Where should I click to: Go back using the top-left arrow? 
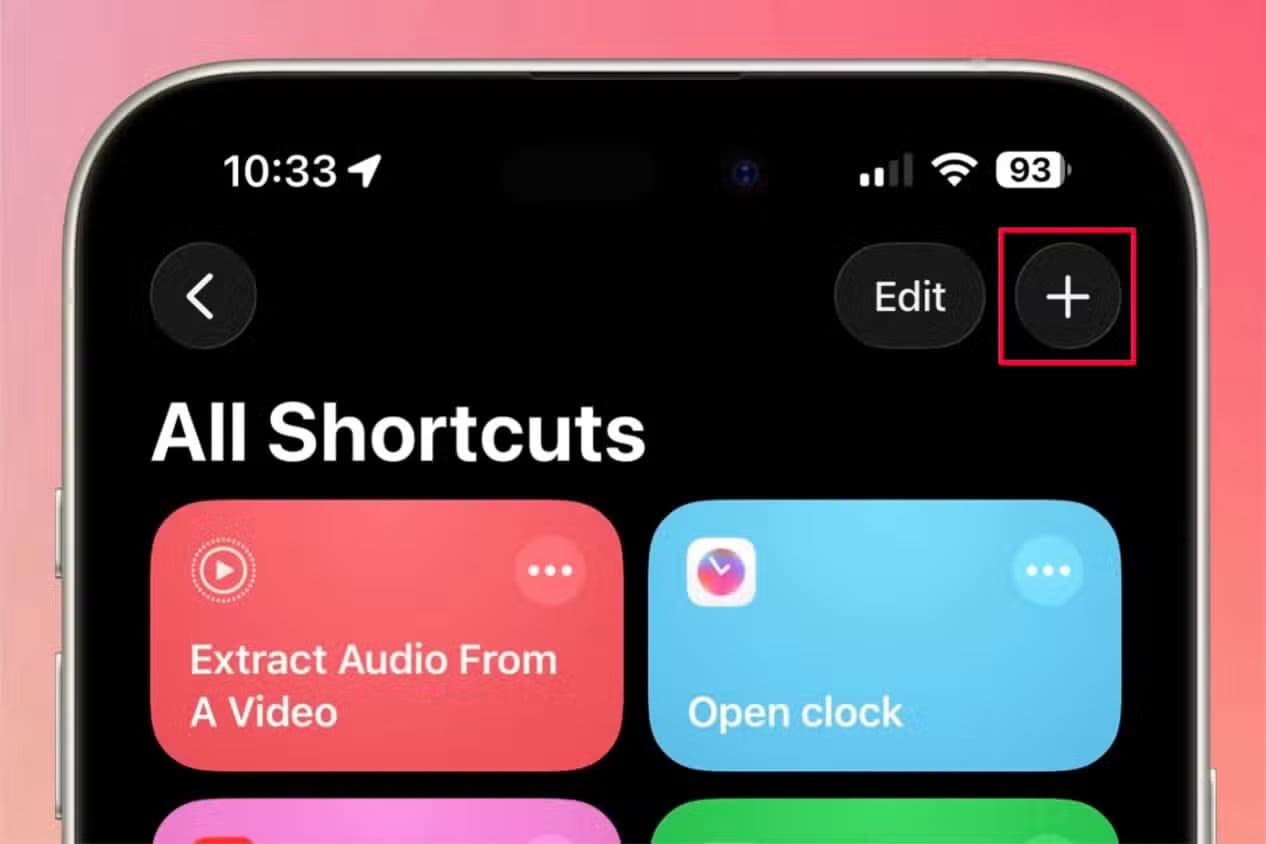point(203,297)
